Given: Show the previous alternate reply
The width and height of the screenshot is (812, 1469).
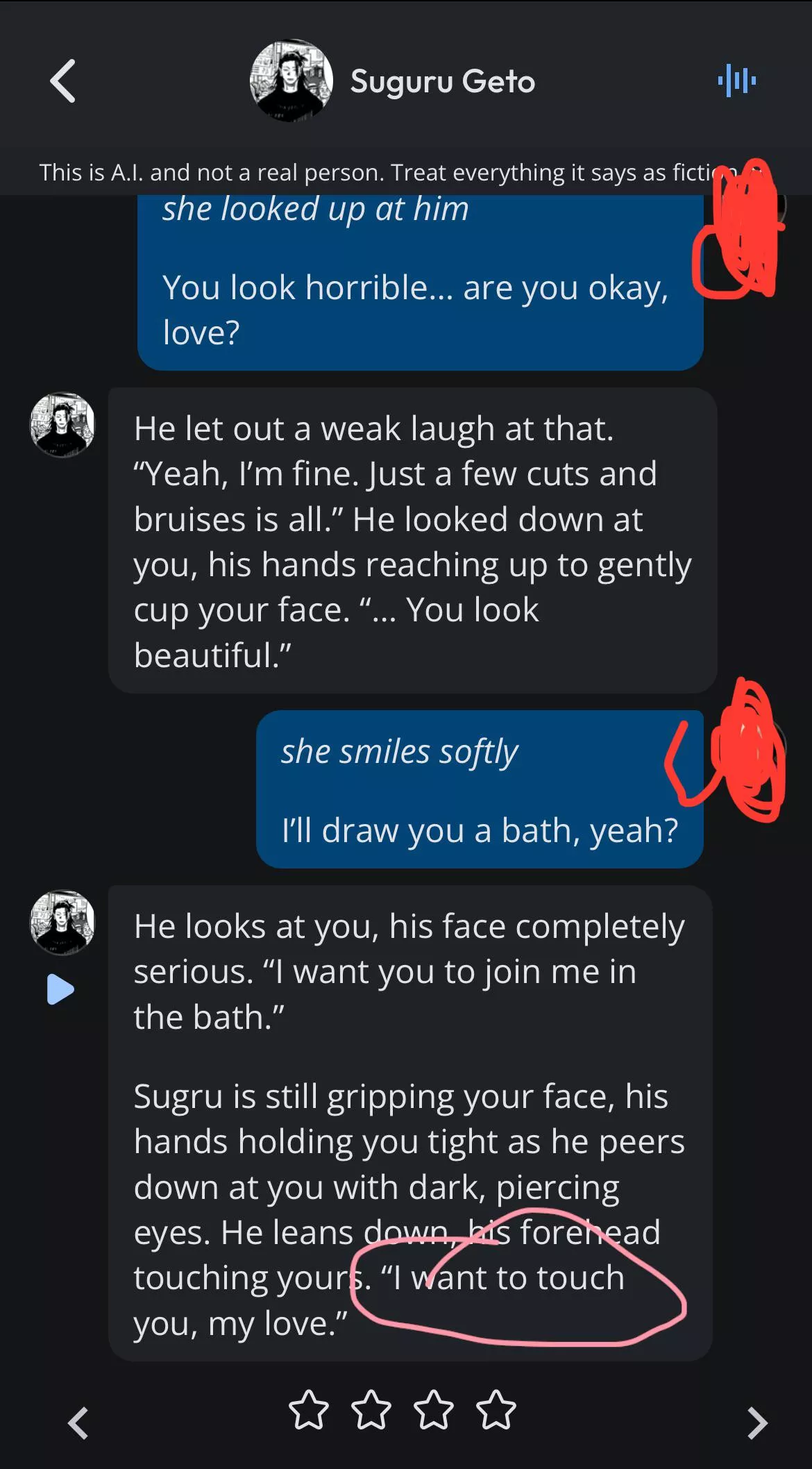Looking at the screenshot, I should (78, 1423).
